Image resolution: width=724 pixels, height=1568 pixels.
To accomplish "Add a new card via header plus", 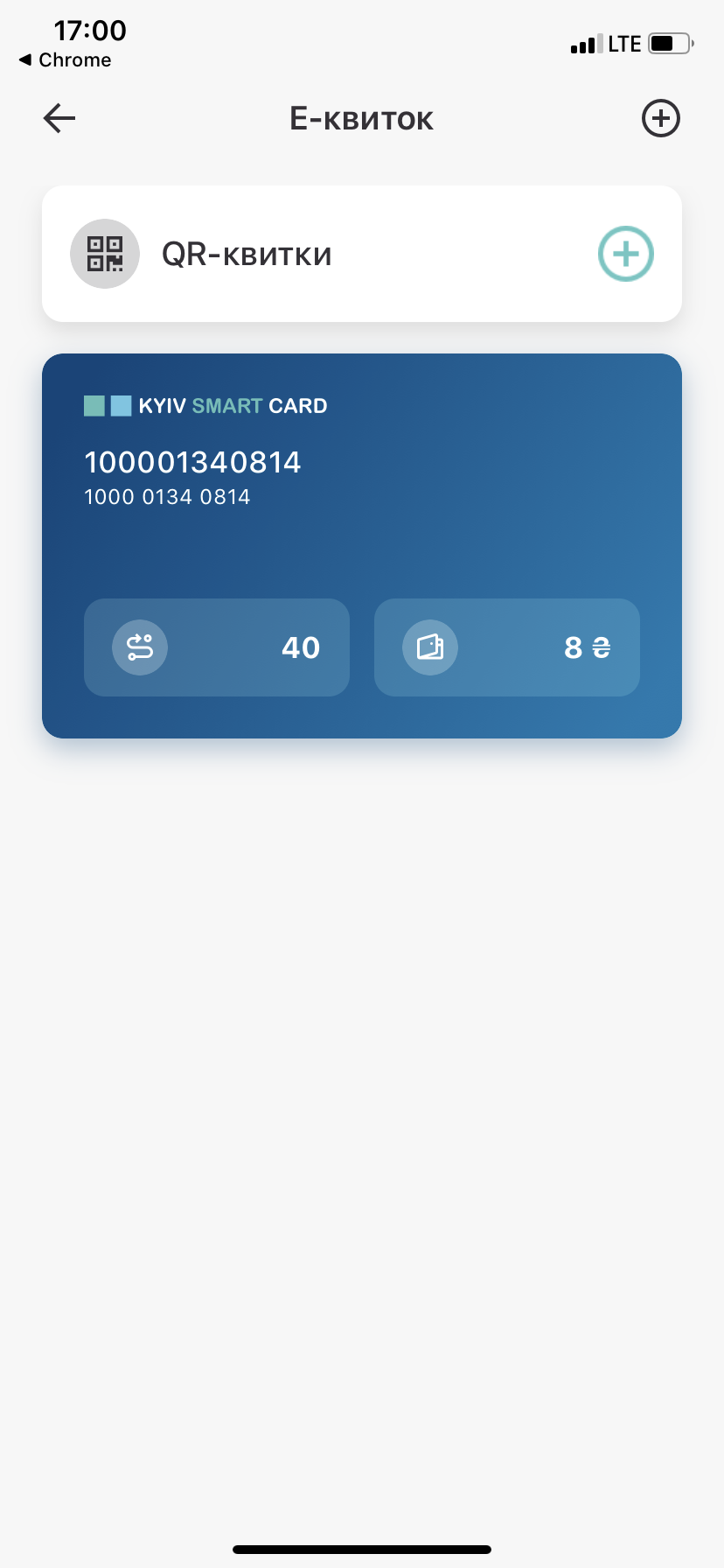I will click(660, 118).
